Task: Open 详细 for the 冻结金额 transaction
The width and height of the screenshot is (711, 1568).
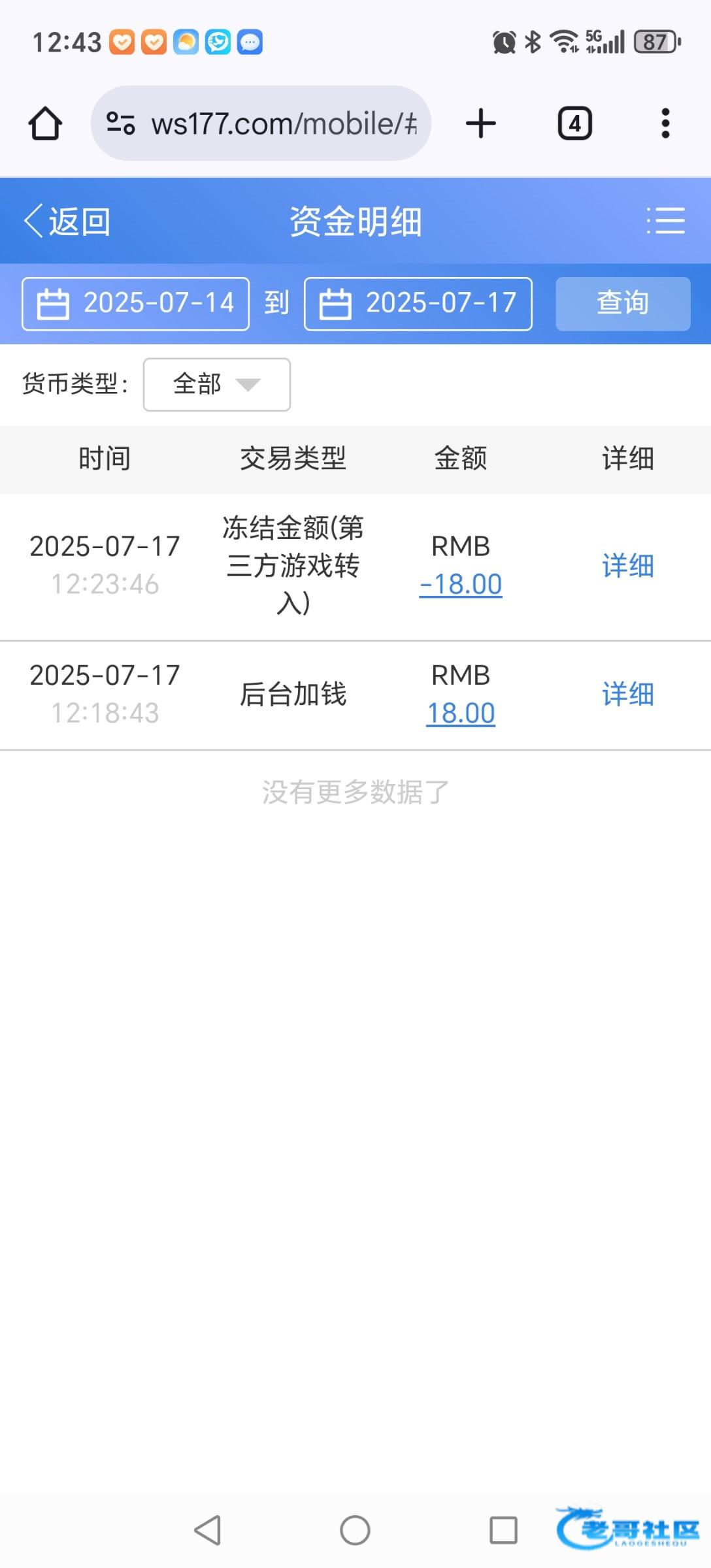Action: (x=628, y=566)
